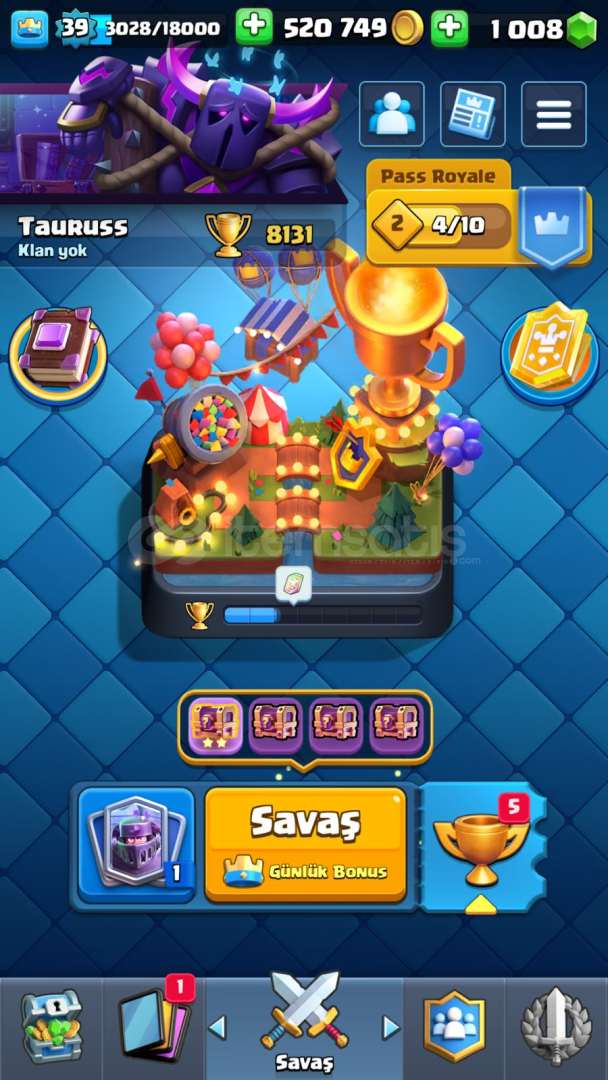Add gold with the plus button

pyautogui.click(x=254, y=28)
